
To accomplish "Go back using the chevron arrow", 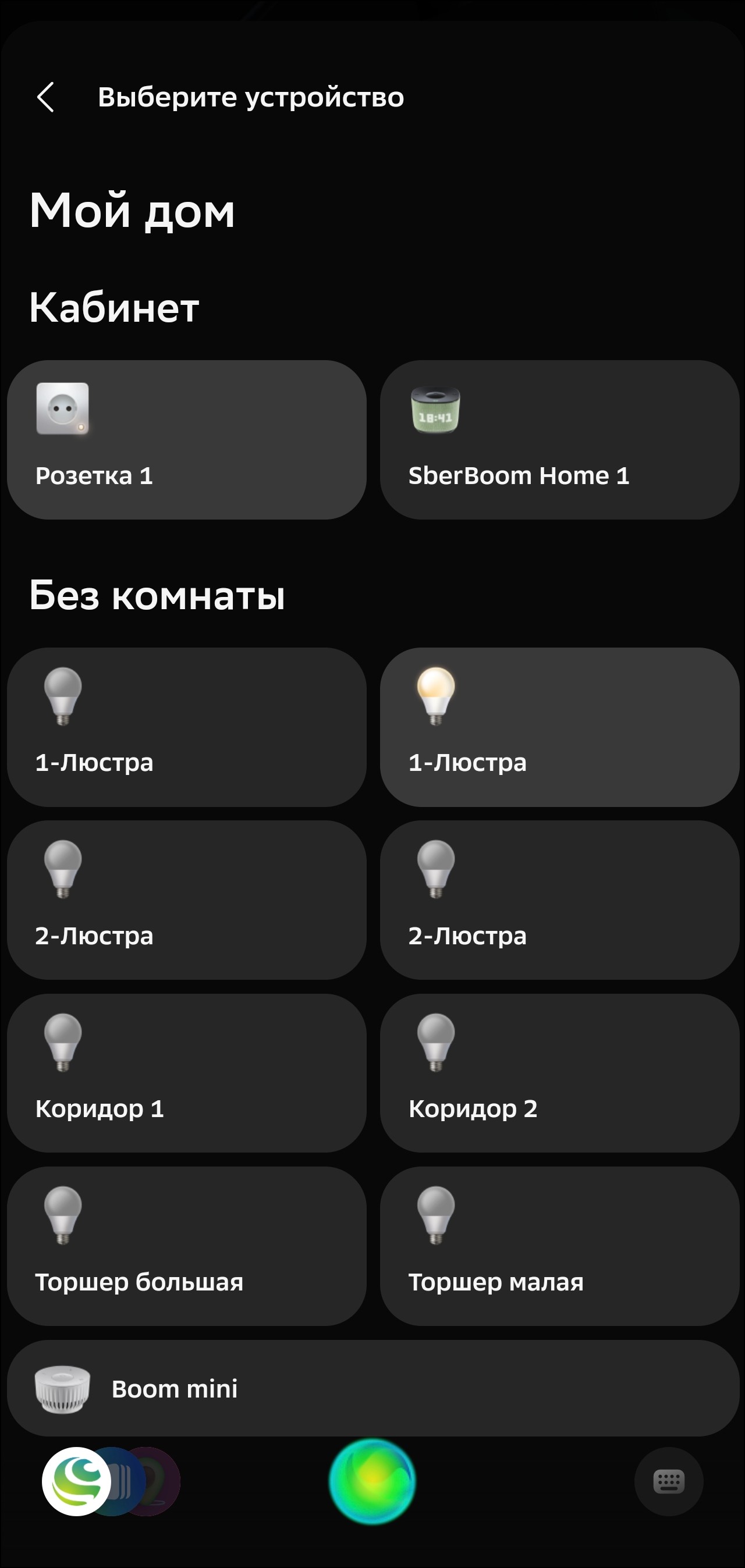I will [x=47, y=97].
